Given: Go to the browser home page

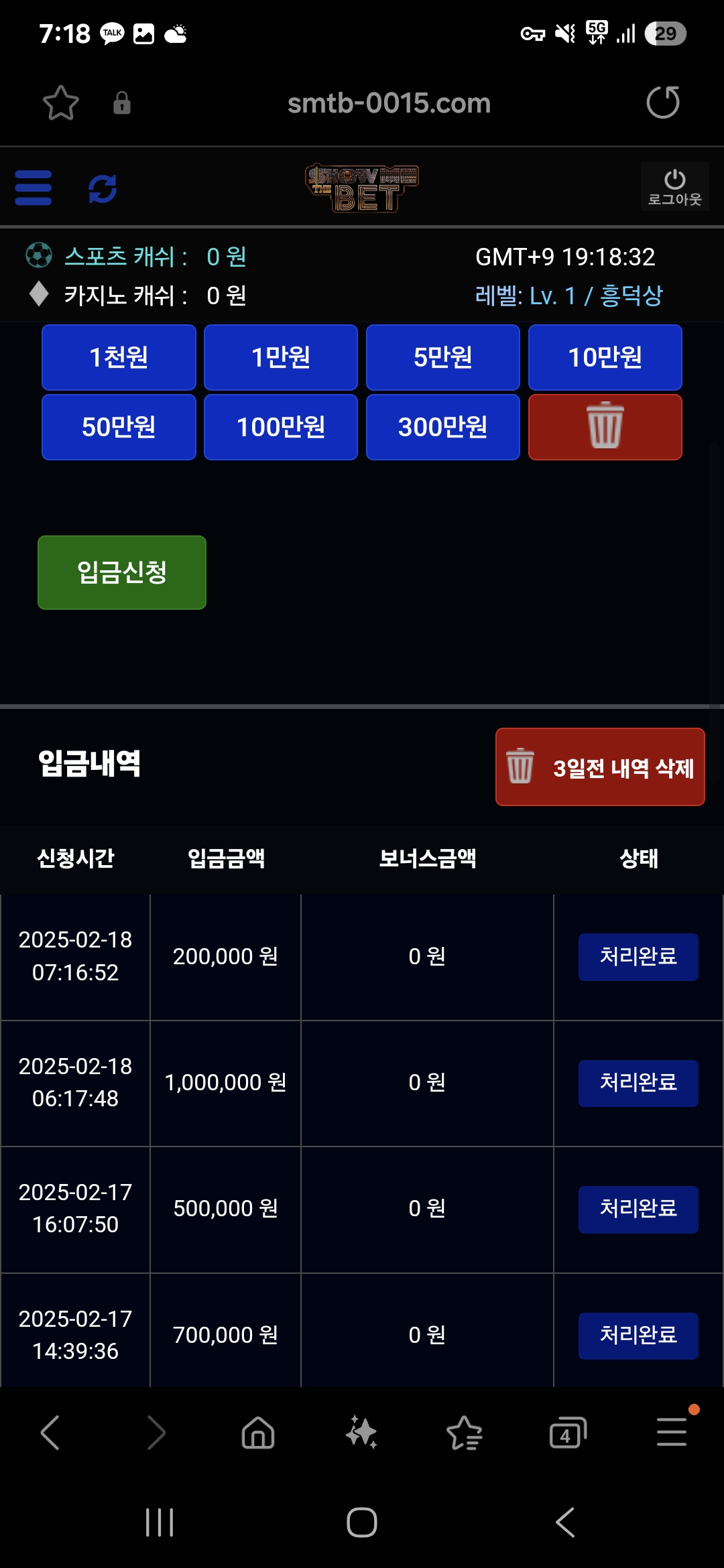Looking at the screenshot, I should pos(258,1433).
